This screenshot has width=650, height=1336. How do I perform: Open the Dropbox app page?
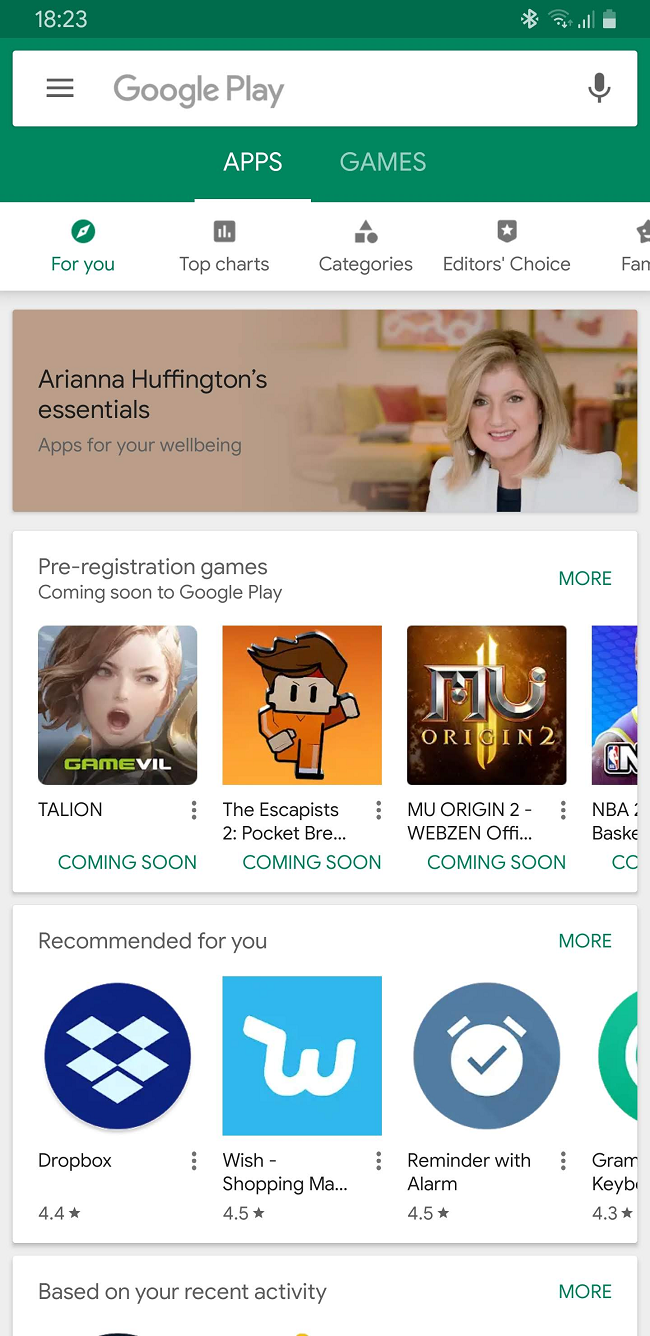(x=117, y=1056)
